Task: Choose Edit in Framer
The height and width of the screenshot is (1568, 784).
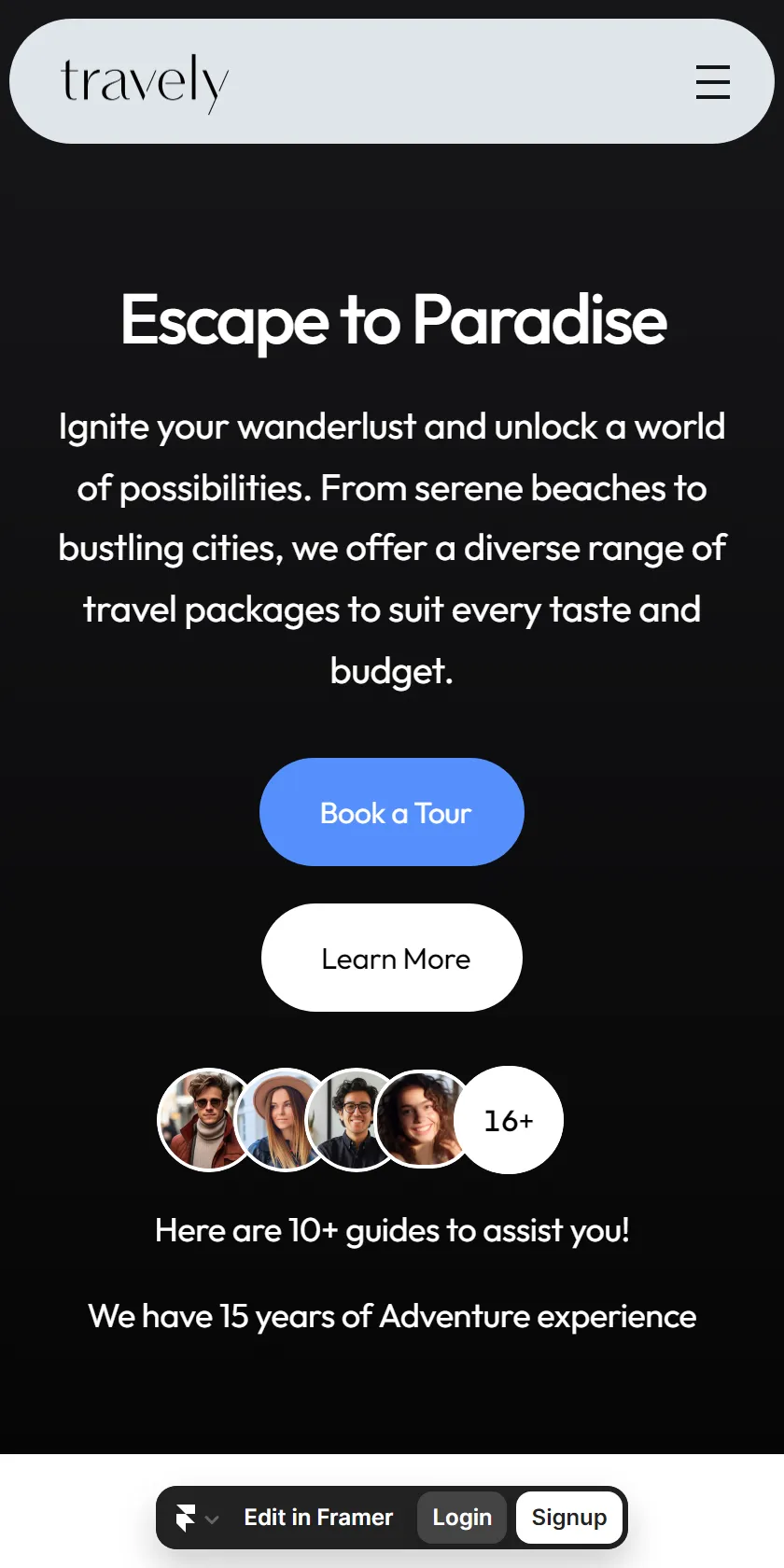Action: [x=318, y=1518]
